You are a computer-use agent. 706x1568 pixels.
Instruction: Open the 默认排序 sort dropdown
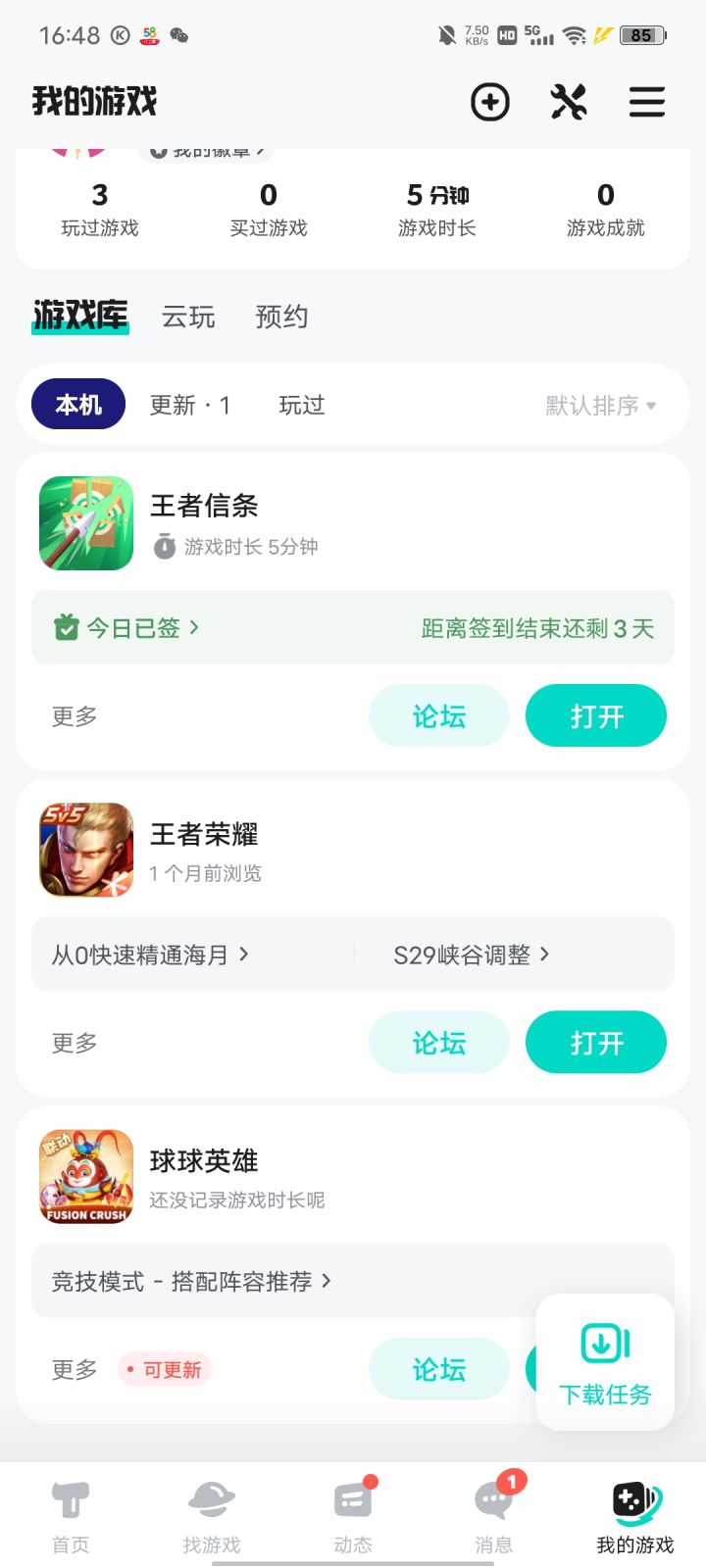tap(599, 405)
